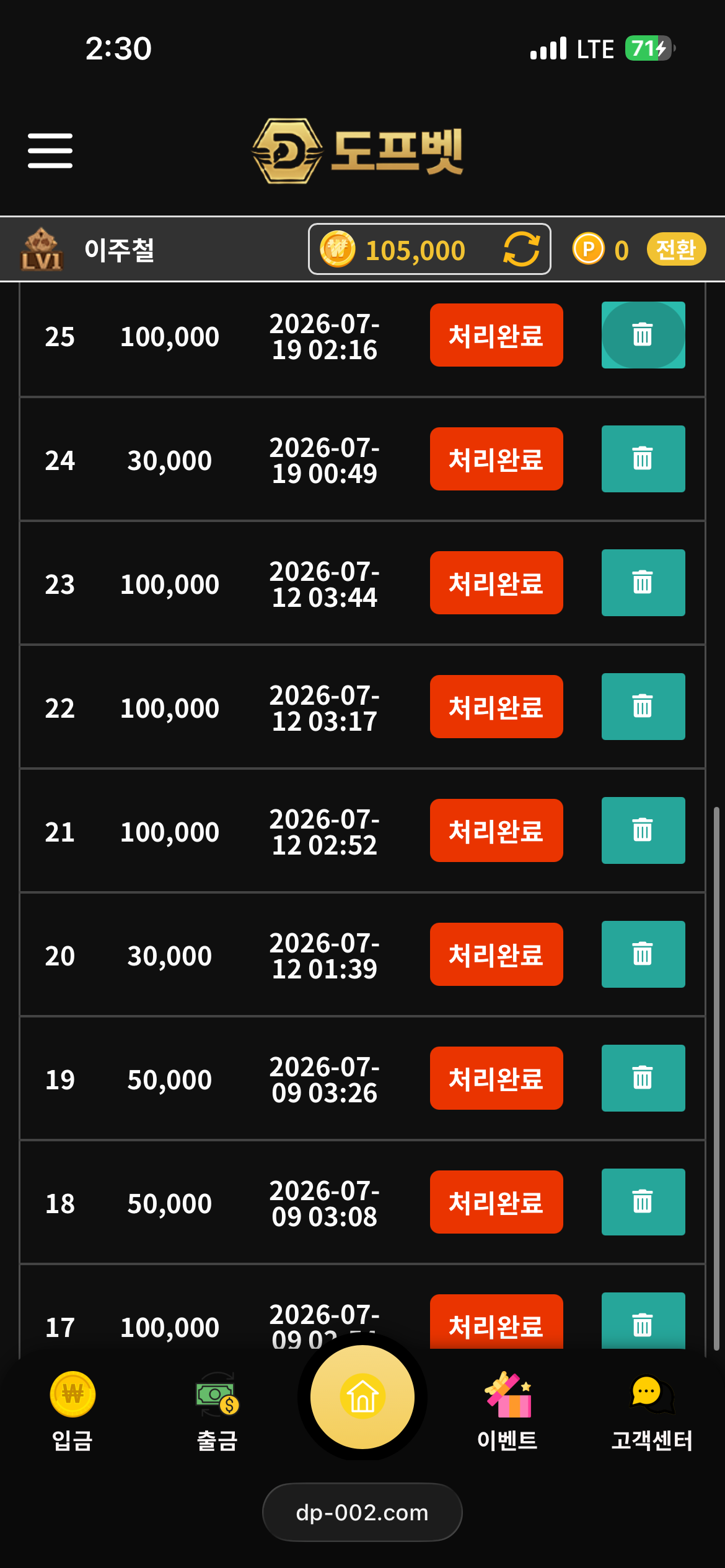Delete record number 24
The height and width of the screenshot is (1568, 725).
coord(643,459)
